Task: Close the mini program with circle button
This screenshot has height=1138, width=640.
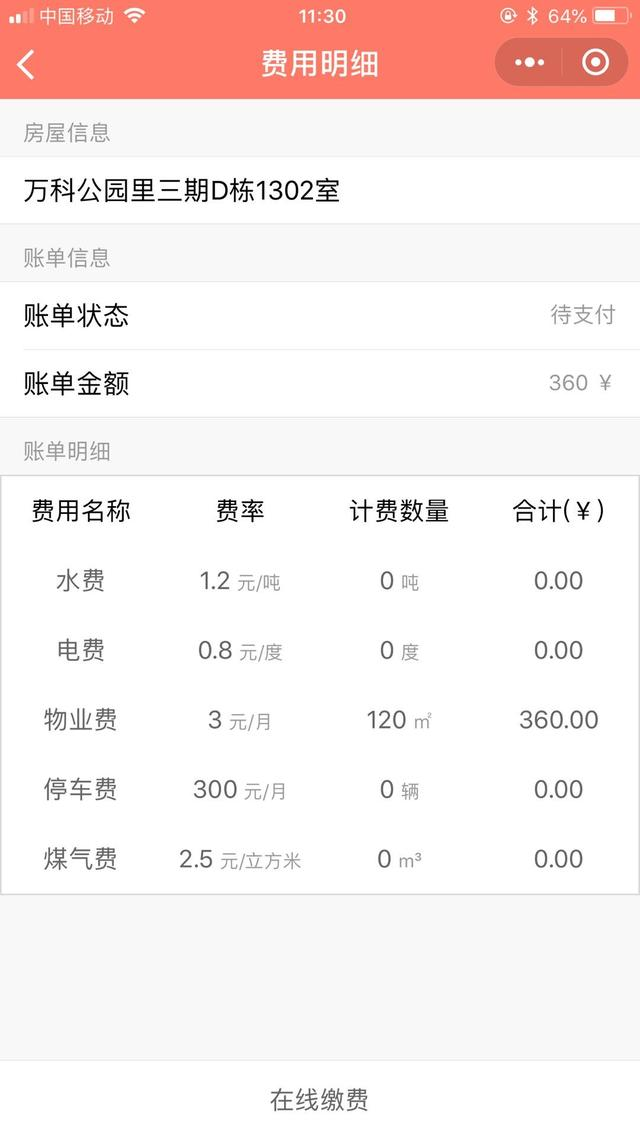Action: click(595, 63)
